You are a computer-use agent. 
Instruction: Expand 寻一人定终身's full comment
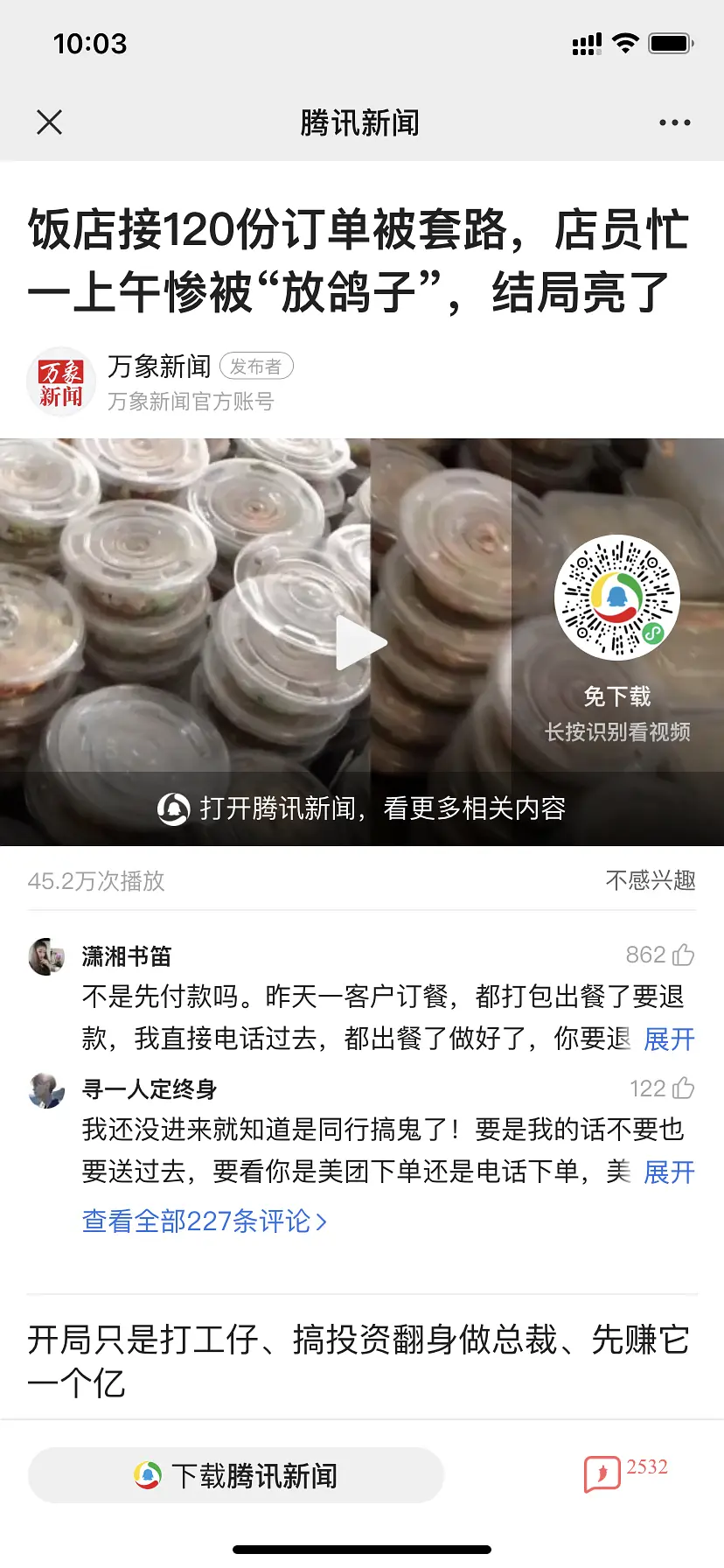pos(669,1172)
